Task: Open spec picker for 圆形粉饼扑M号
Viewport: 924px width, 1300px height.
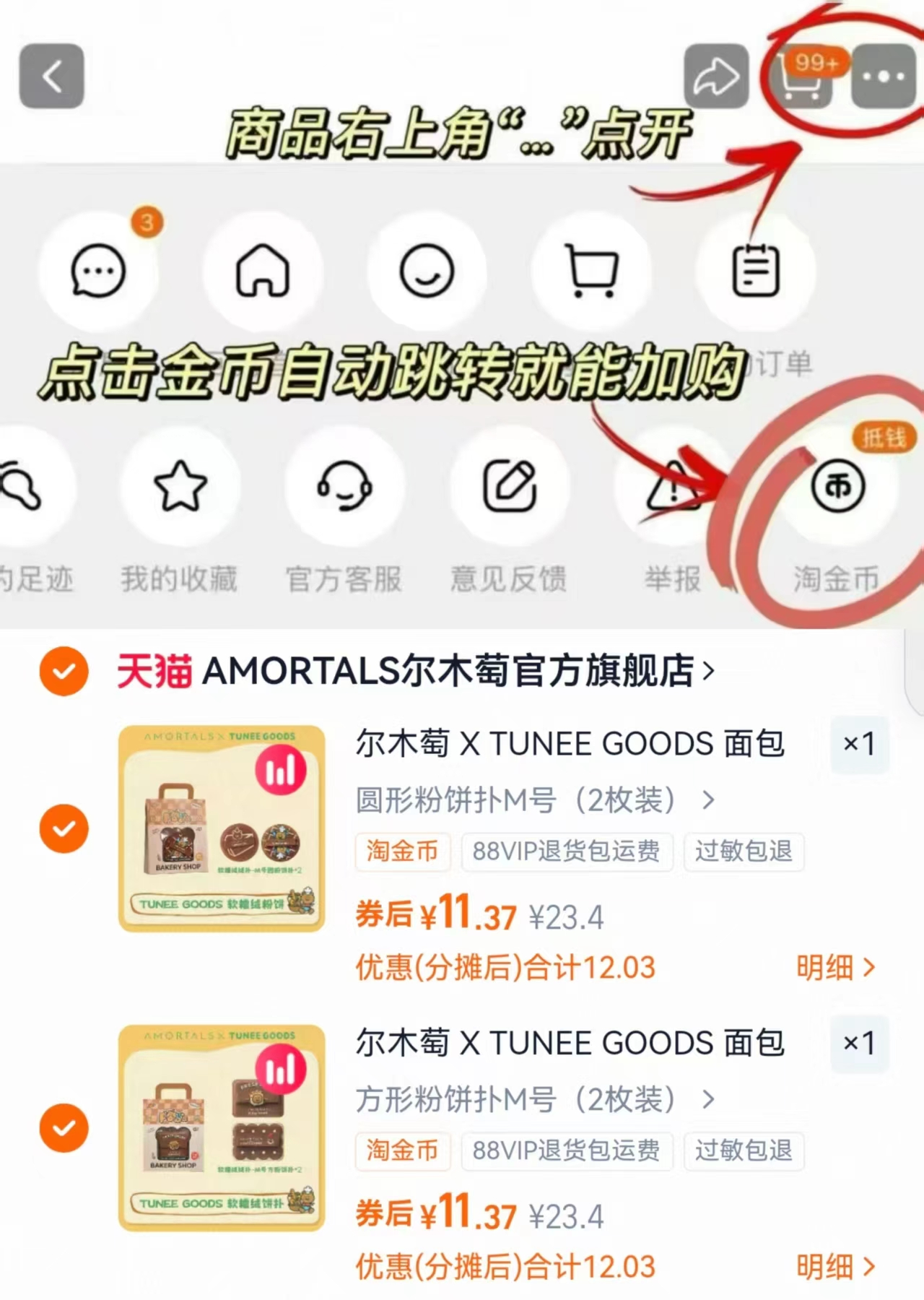Action: [707, 800]
